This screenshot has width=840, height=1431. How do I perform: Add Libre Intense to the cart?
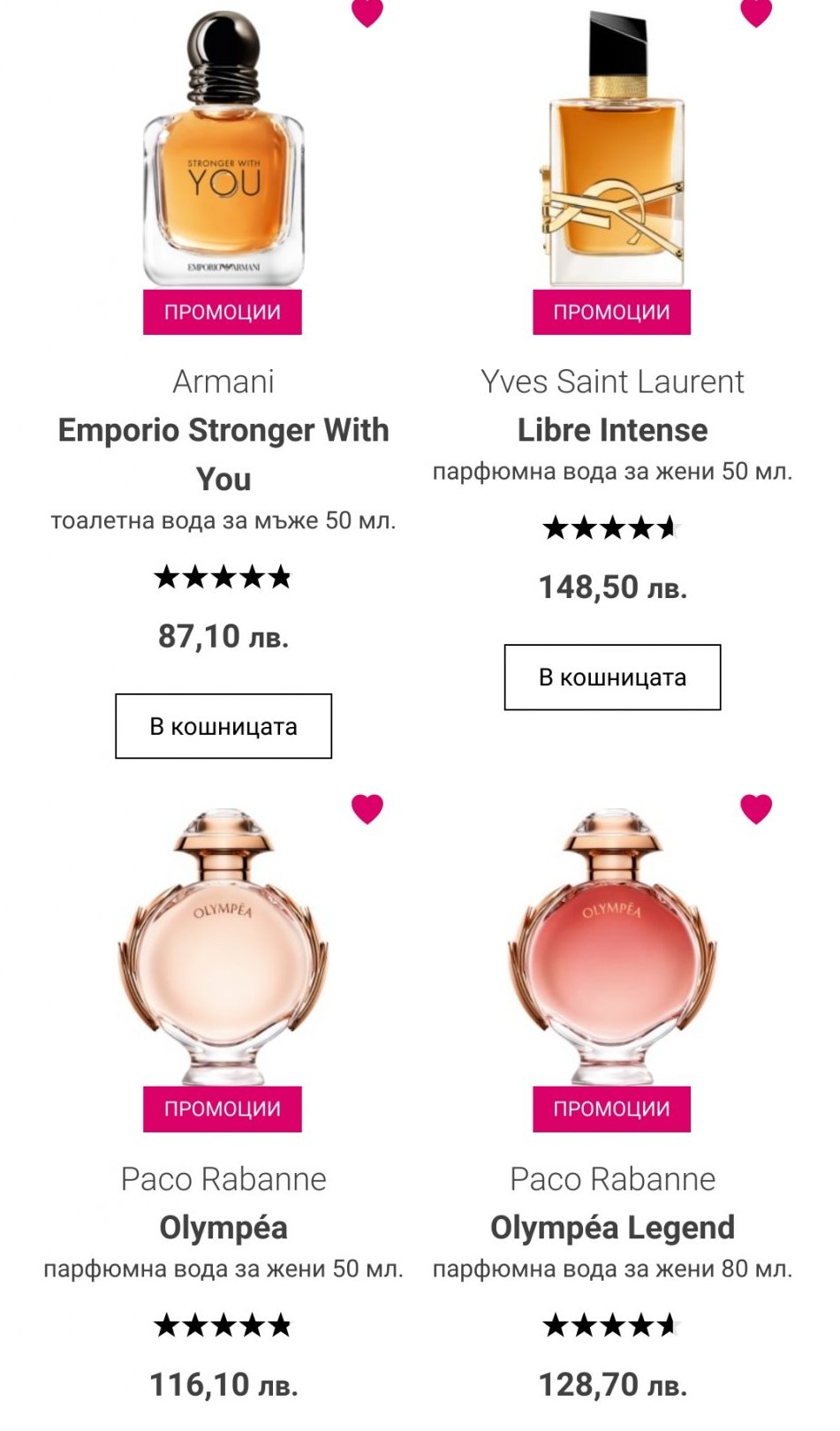coord(612,677)
